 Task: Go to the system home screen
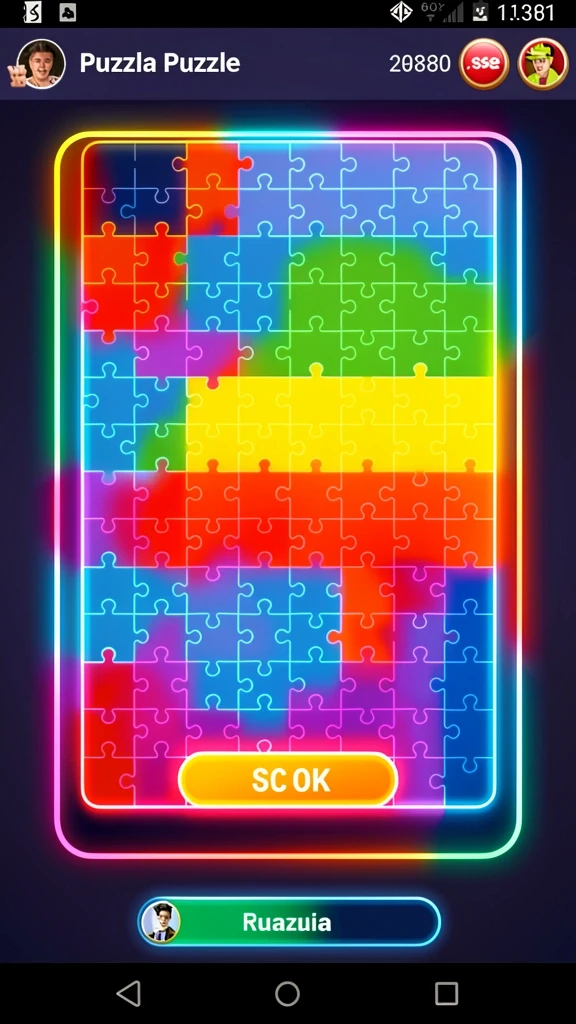point(287,993)
